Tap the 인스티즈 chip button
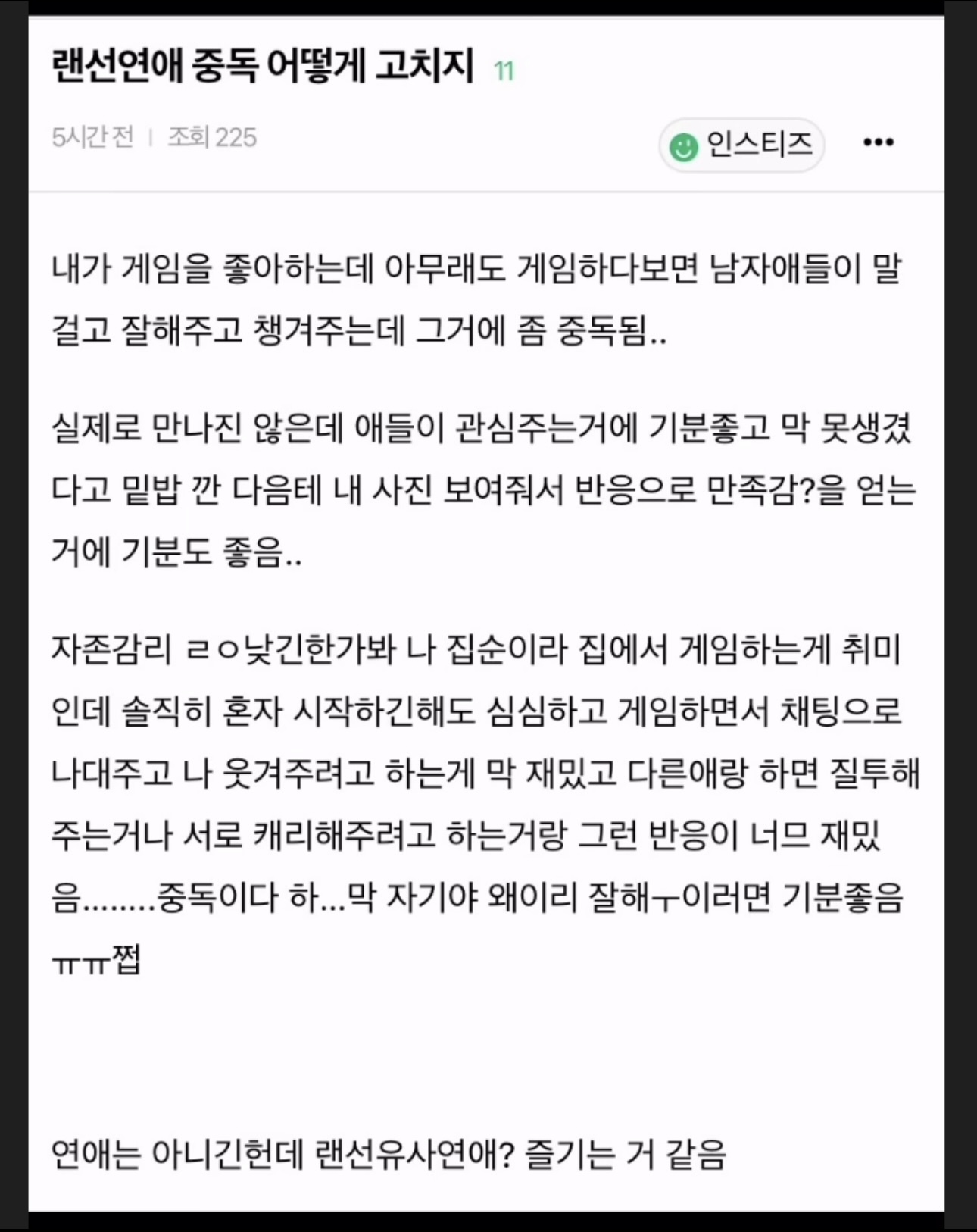 pyautogui.click(x=741, y=145)
